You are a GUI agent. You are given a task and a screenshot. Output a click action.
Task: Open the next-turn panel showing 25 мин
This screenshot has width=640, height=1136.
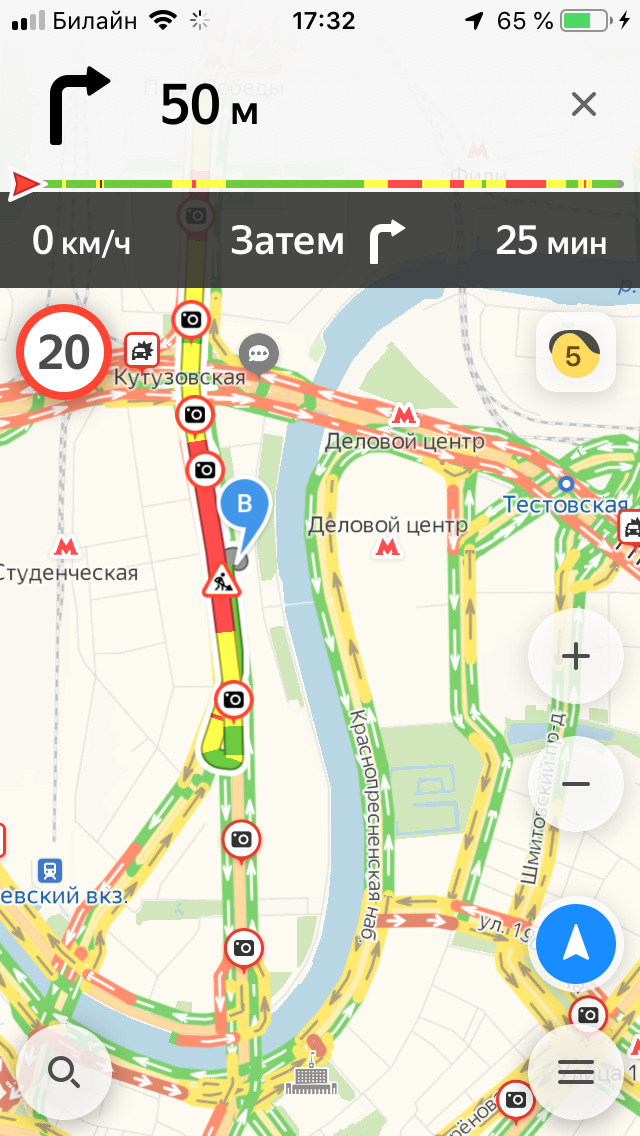(320, 241)
